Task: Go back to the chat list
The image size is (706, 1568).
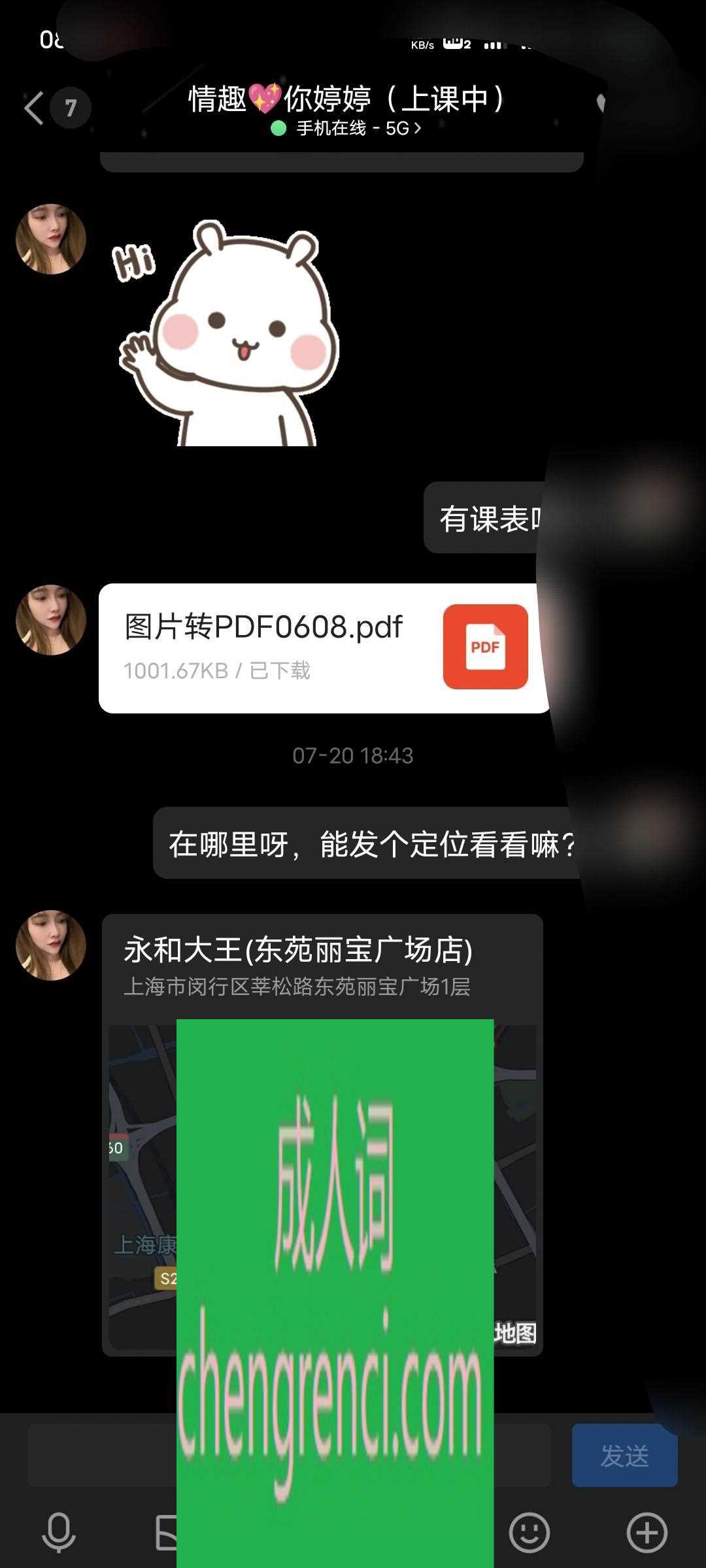Action: point(34,108)
